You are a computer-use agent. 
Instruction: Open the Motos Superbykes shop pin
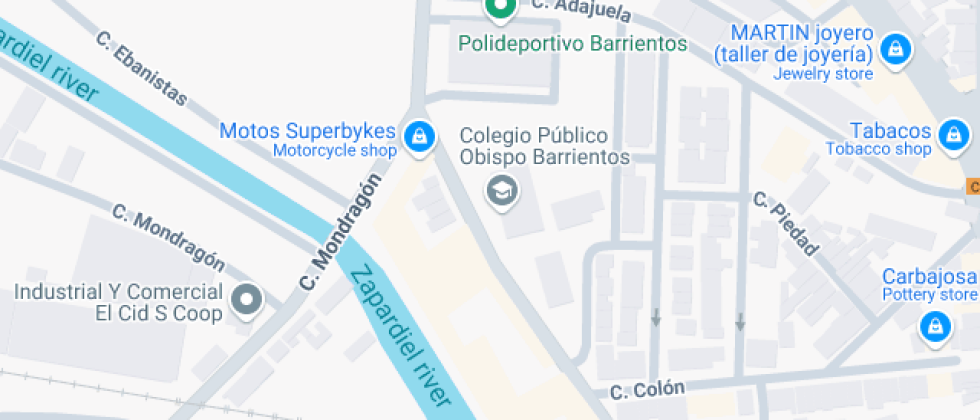[x=419, y=136]
